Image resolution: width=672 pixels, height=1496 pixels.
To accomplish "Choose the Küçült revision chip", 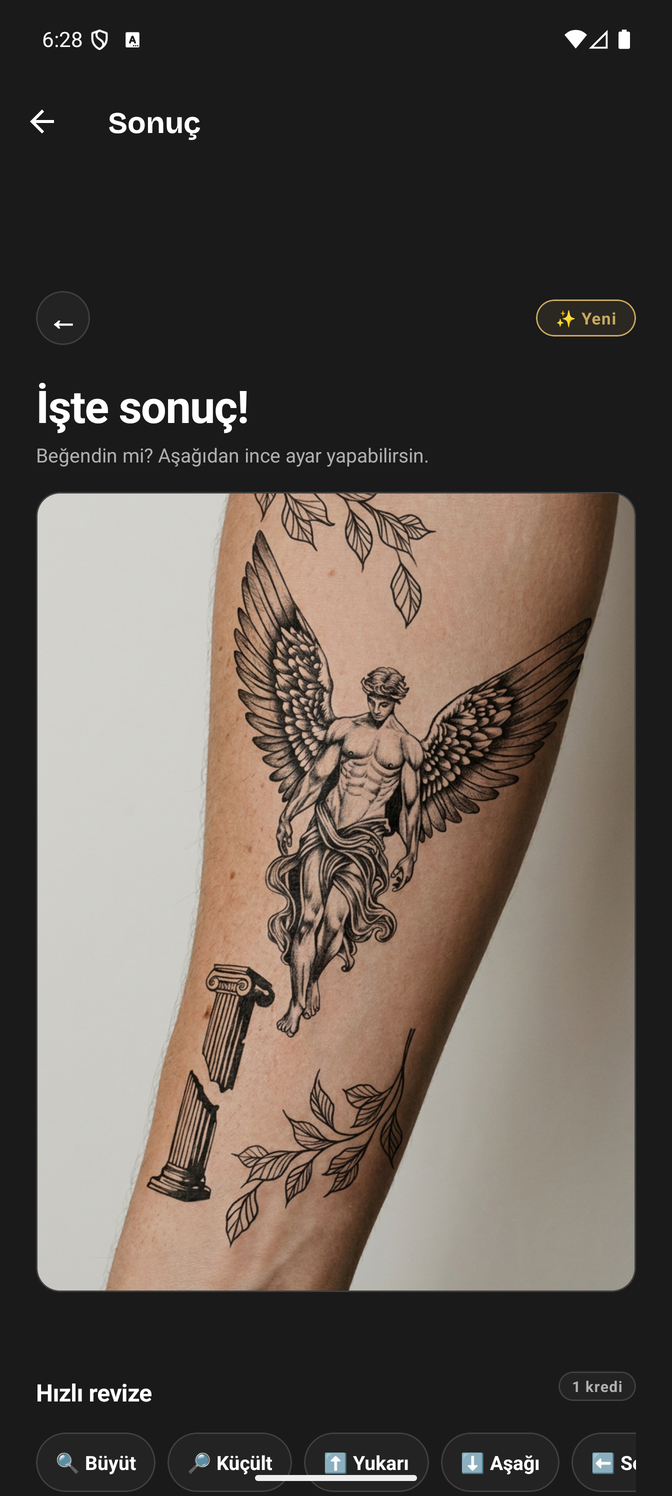I will [x=230, y=1463].
